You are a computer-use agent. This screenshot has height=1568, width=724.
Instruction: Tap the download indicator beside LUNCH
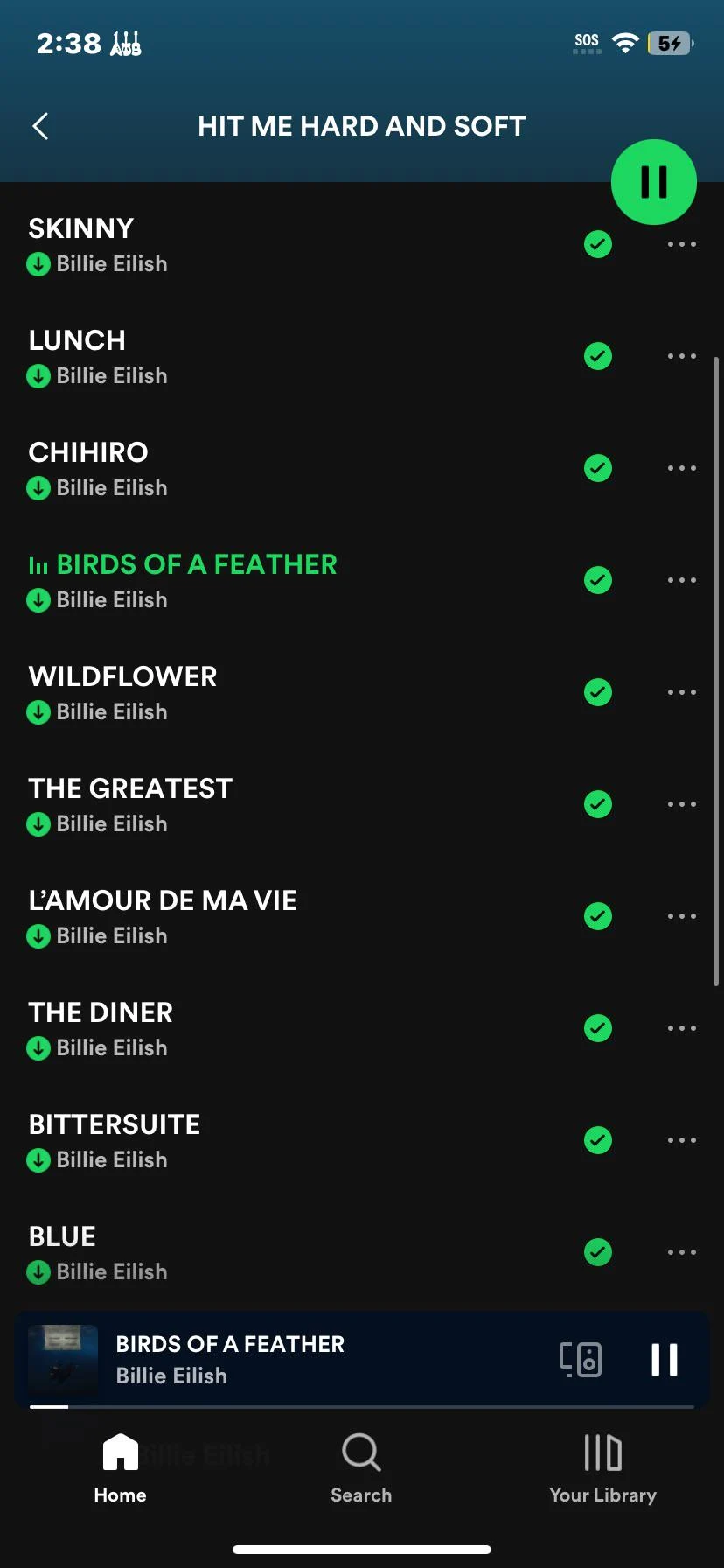[597, 356]
